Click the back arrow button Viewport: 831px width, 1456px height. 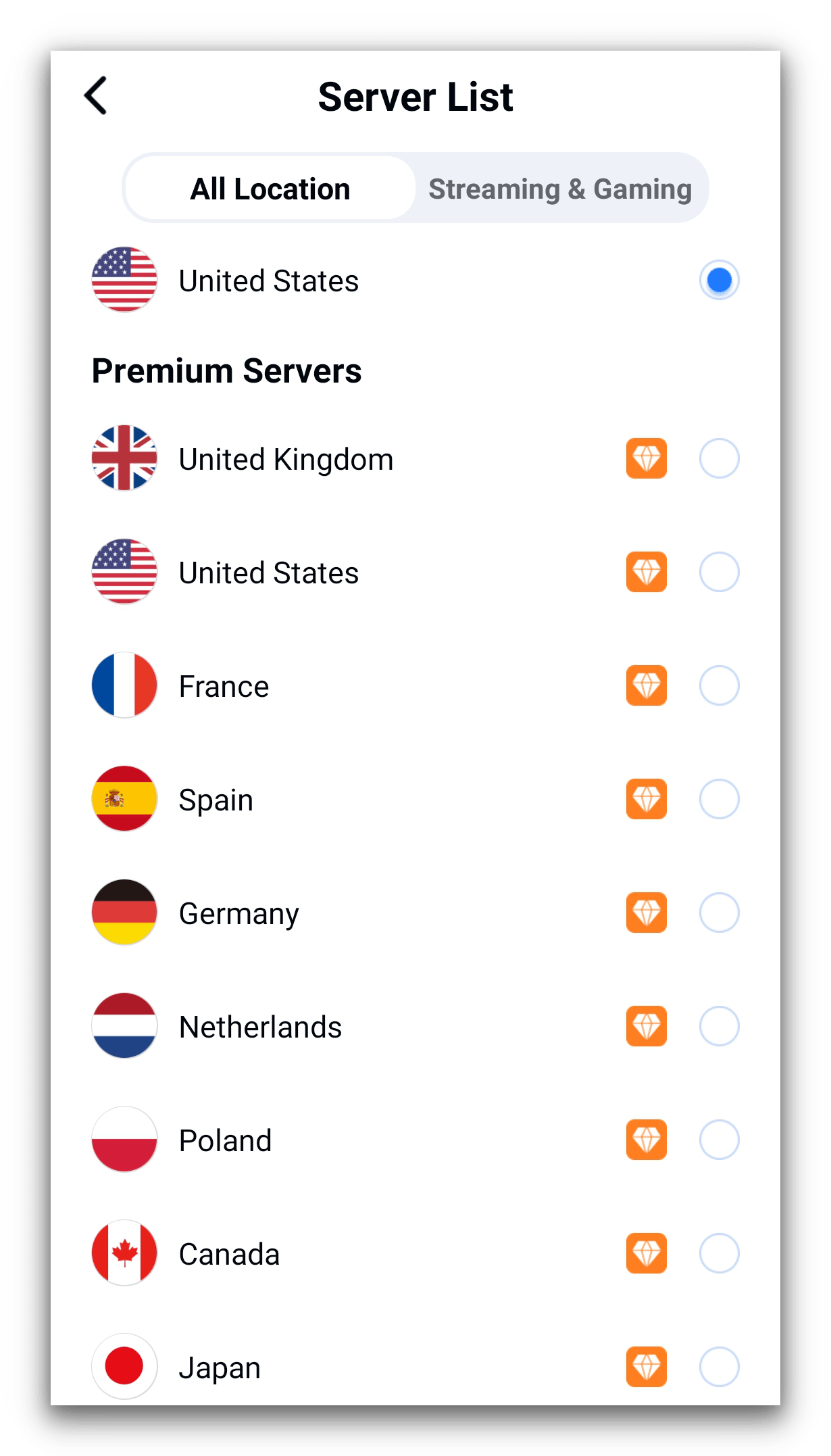click(97, 97)
